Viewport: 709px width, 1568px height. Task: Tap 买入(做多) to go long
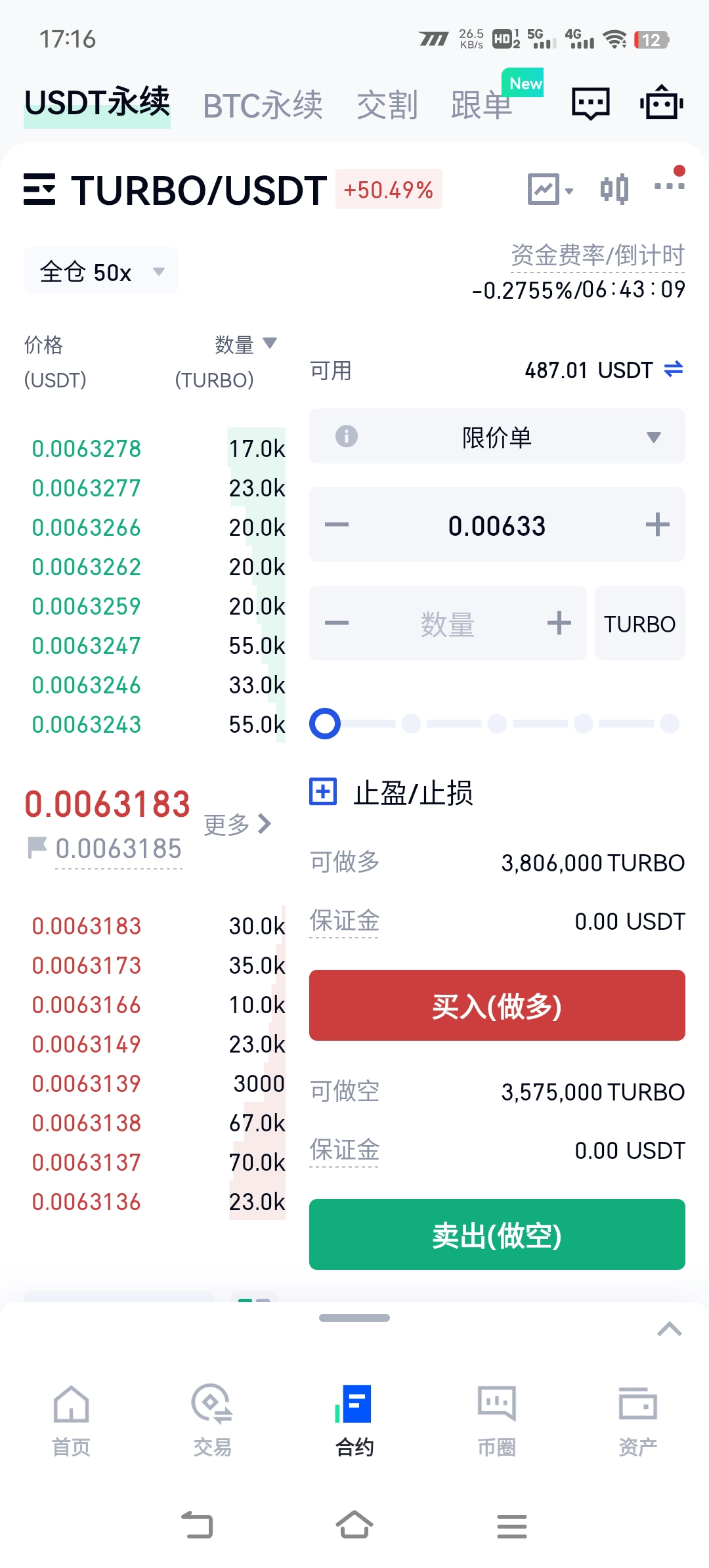click(x=497, y=1005)
